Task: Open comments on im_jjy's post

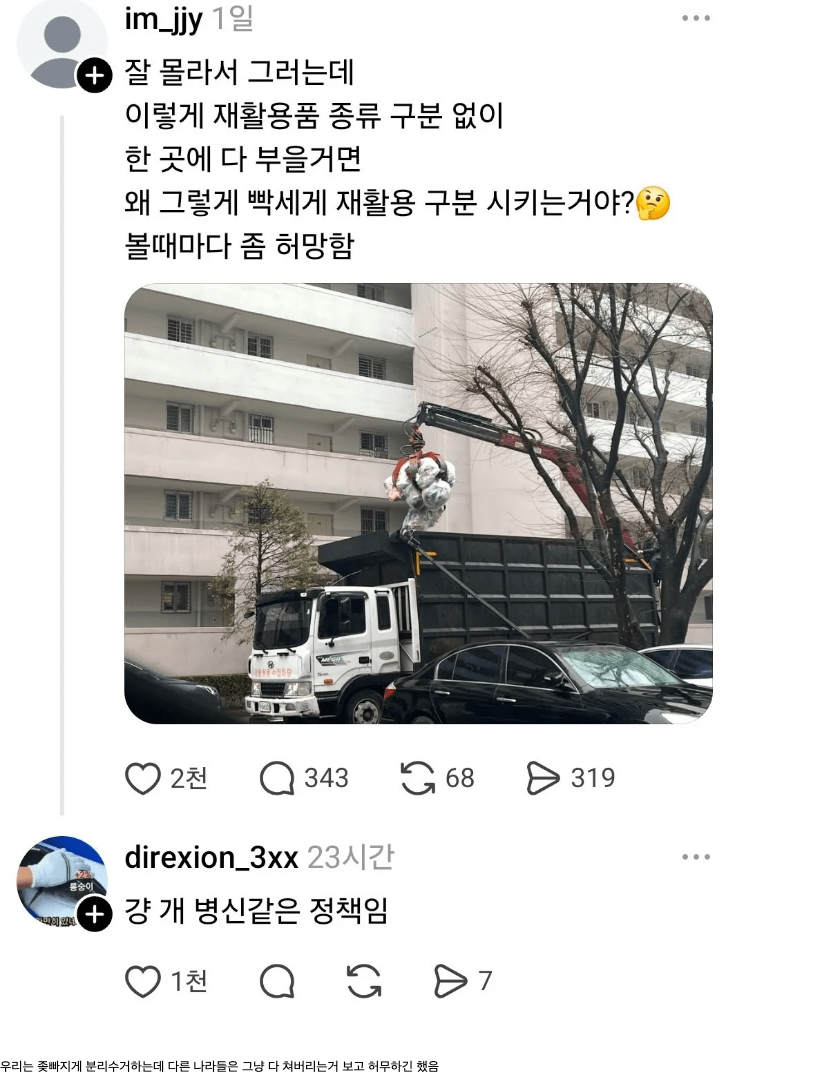Action: [277, 778]
